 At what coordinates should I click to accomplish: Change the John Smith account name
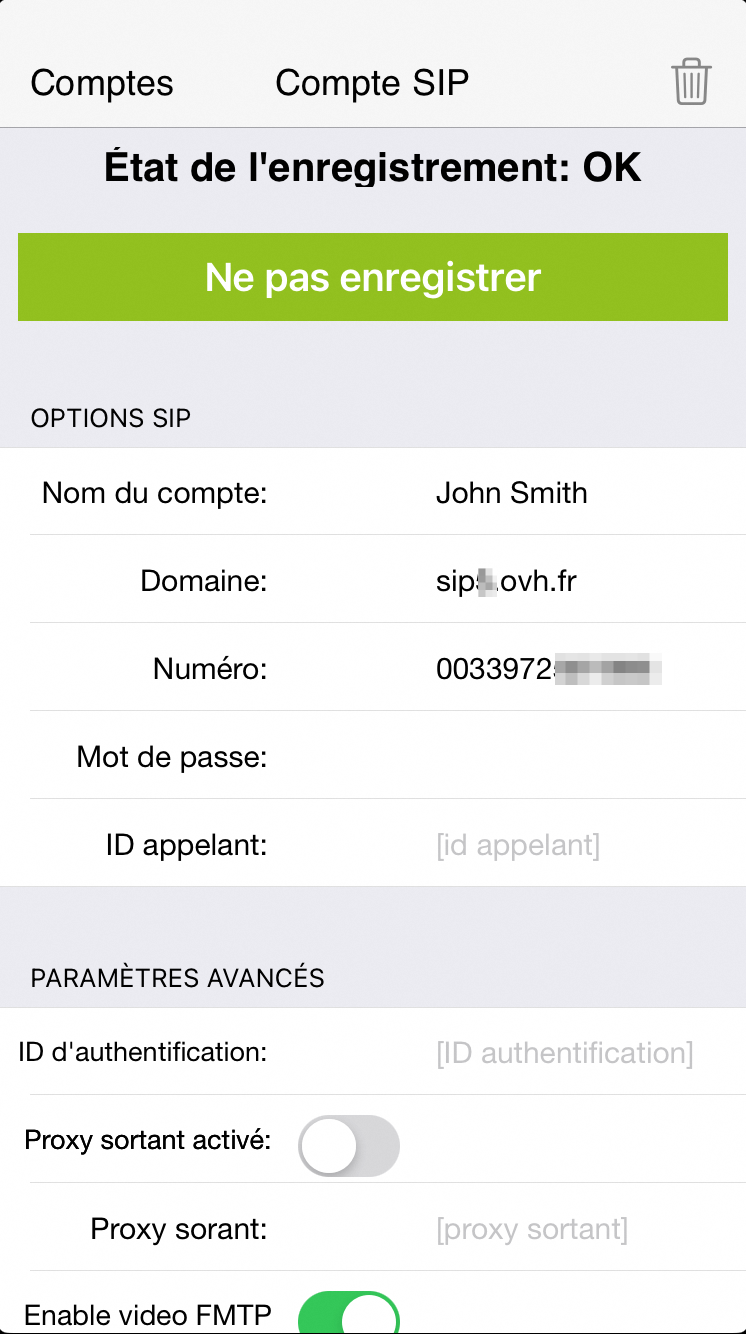511,493
